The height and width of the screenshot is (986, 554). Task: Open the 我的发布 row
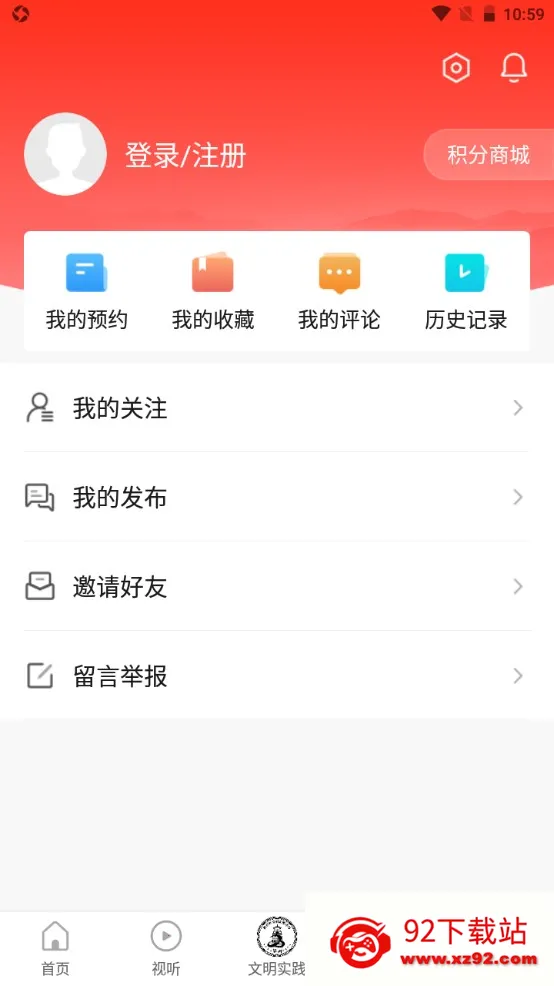click(277, 497)
